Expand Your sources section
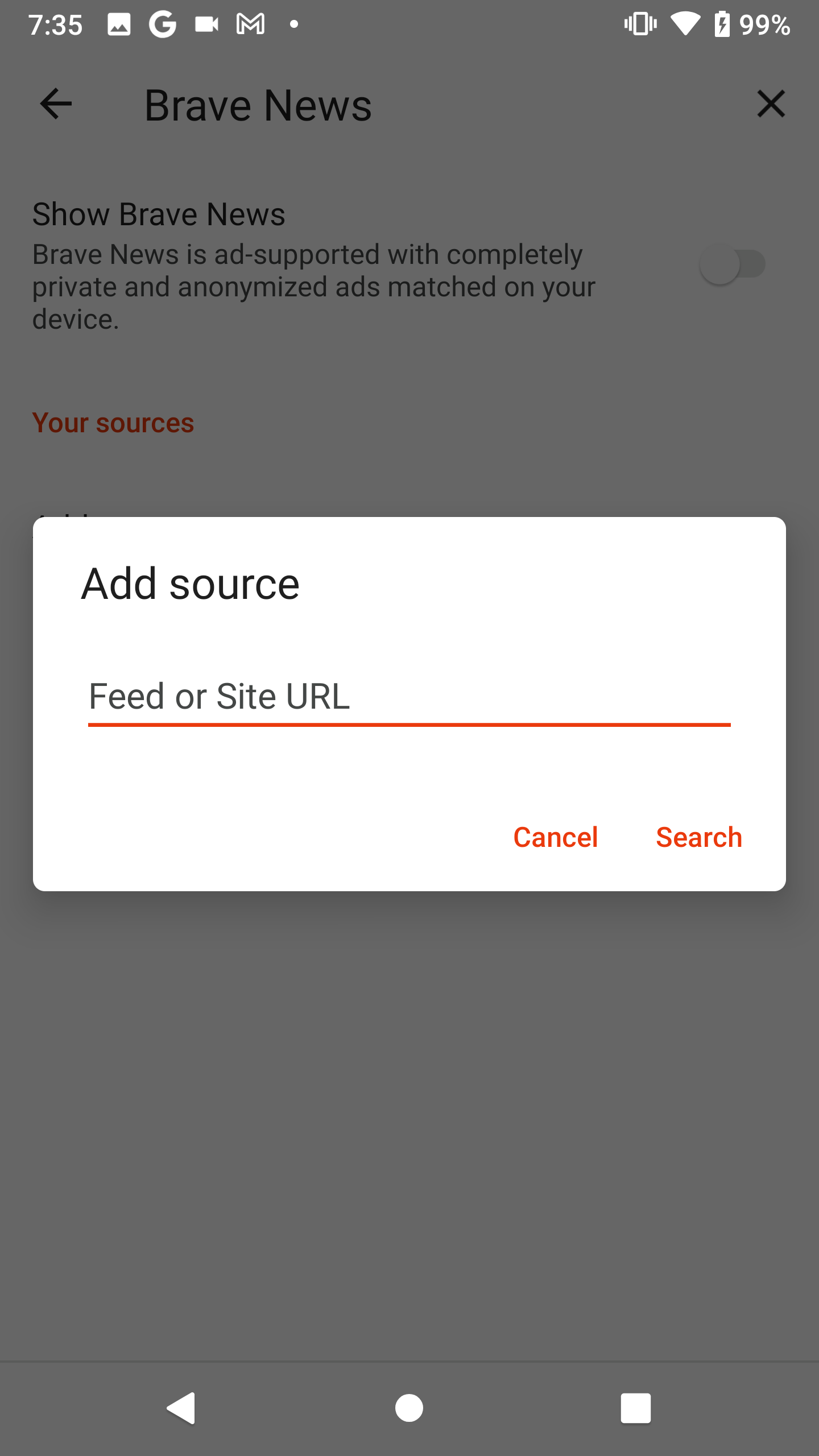The image size is (819, 1456). coord(113,423)
